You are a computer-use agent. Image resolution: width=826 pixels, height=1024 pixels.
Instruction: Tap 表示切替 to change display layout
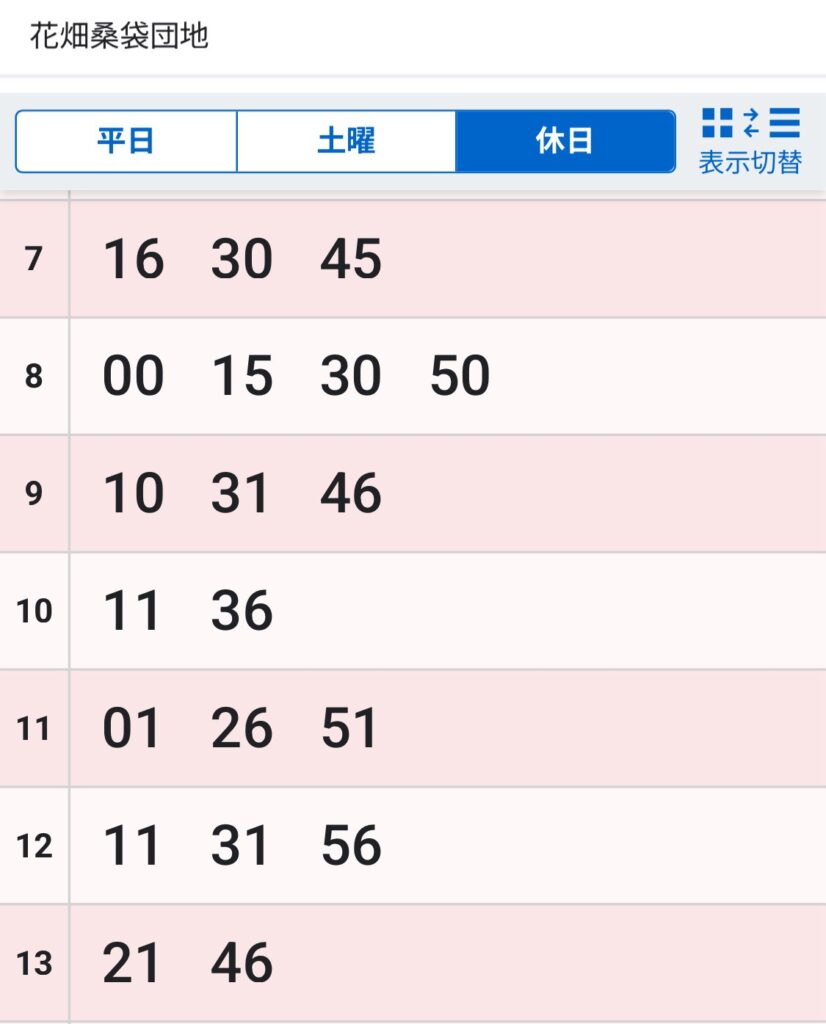(750, 141)
